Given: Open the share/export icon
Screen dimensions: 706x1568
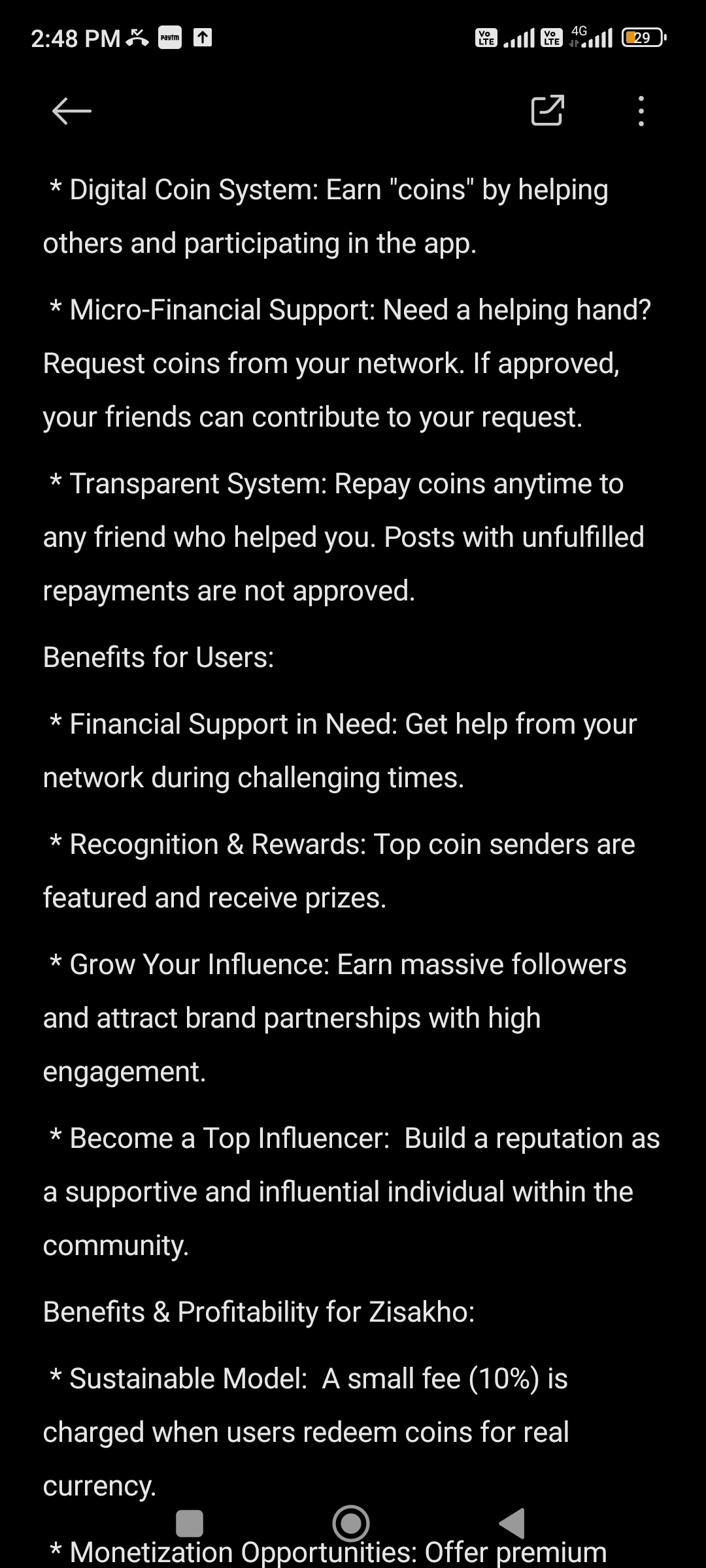Looking at the screenshot, I should (x=547, y=110).
